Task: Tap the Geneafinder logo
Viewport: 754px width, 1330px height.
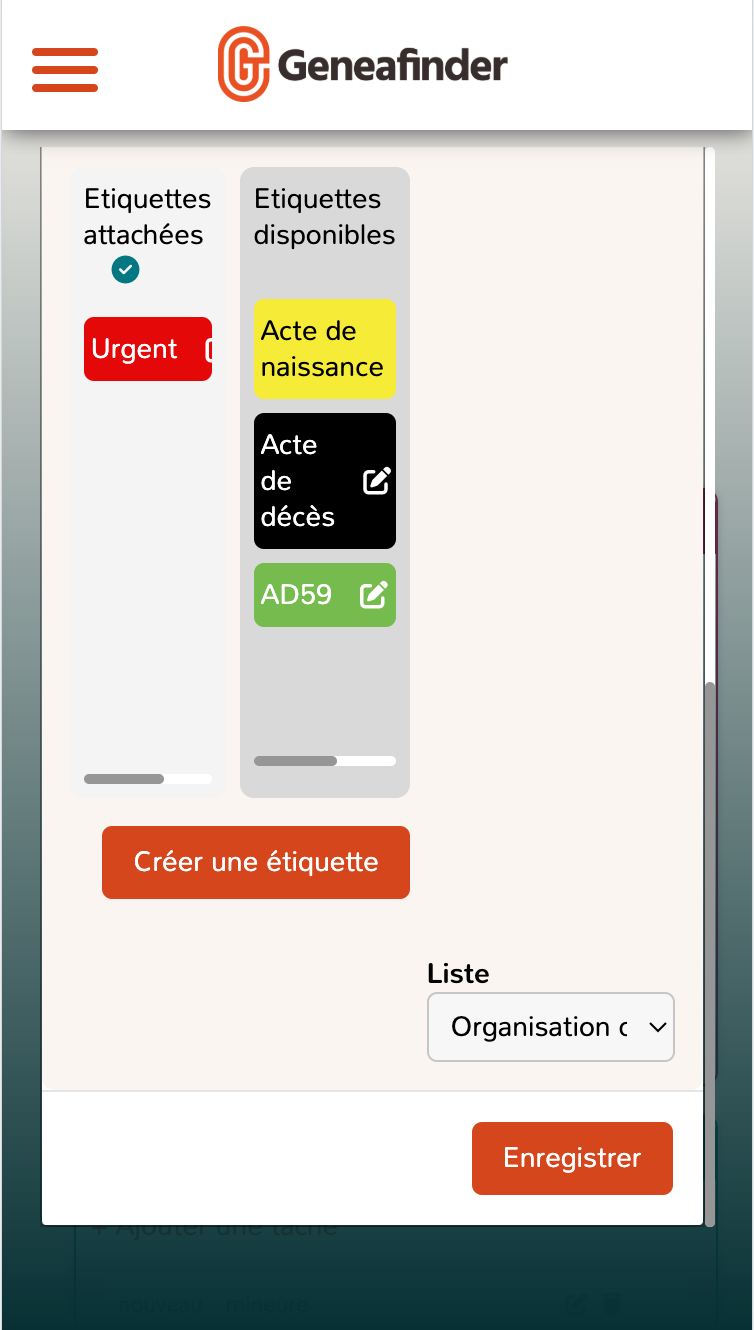Action: coord(363,65)
